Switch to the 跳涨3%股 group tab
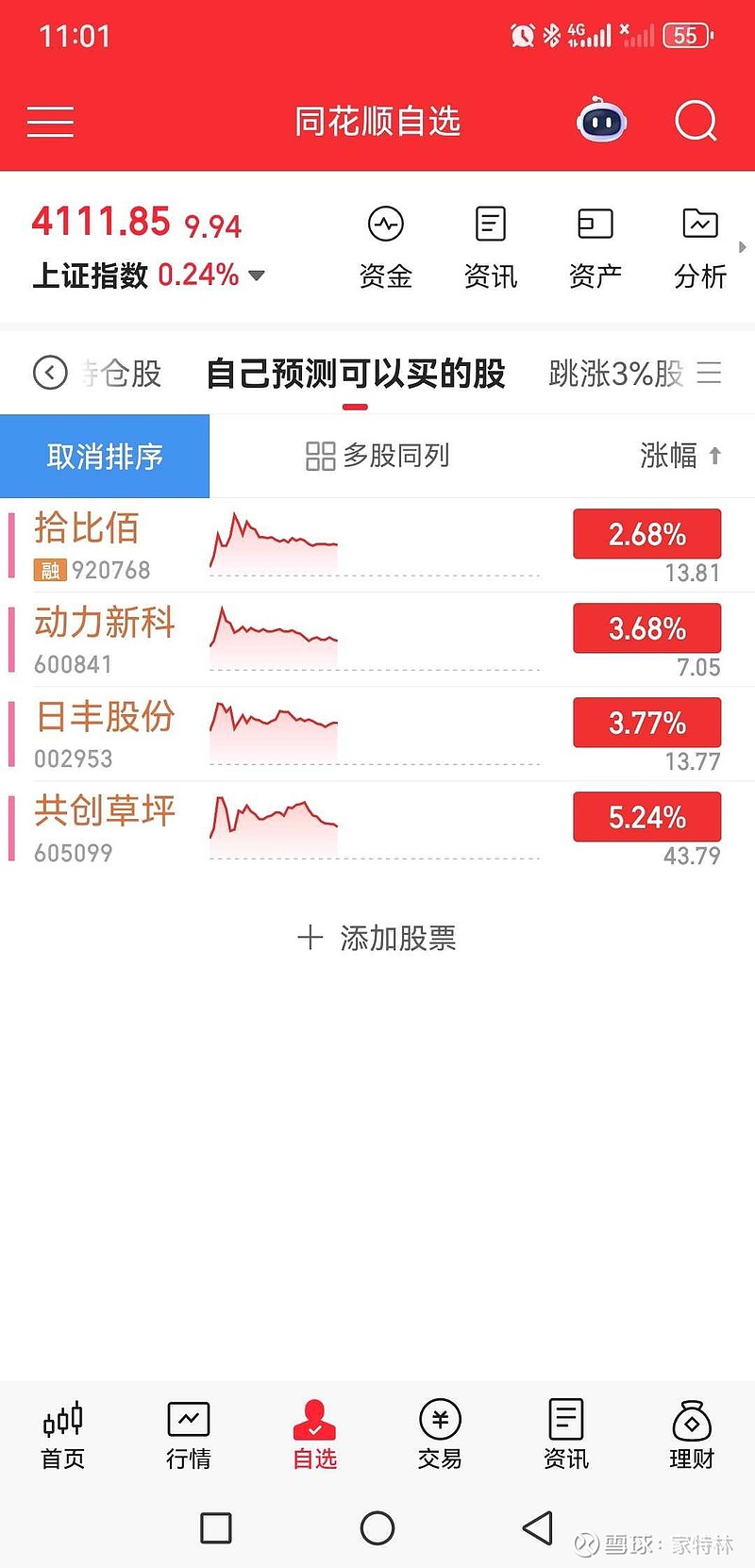Viewport: 755px width, 1568px height. point(615,374)
